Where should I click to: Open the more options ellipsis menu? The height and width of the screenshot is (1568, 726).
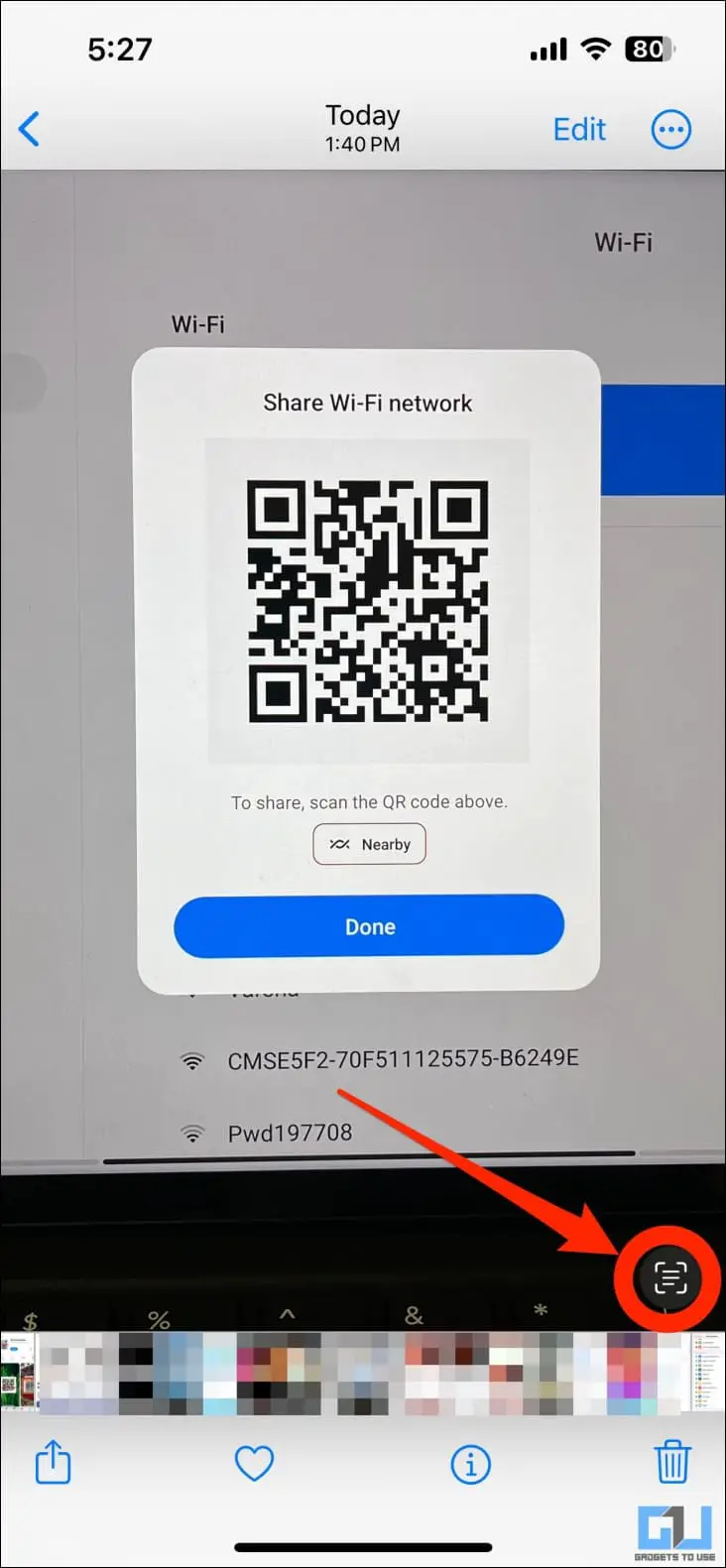(670, 129)
